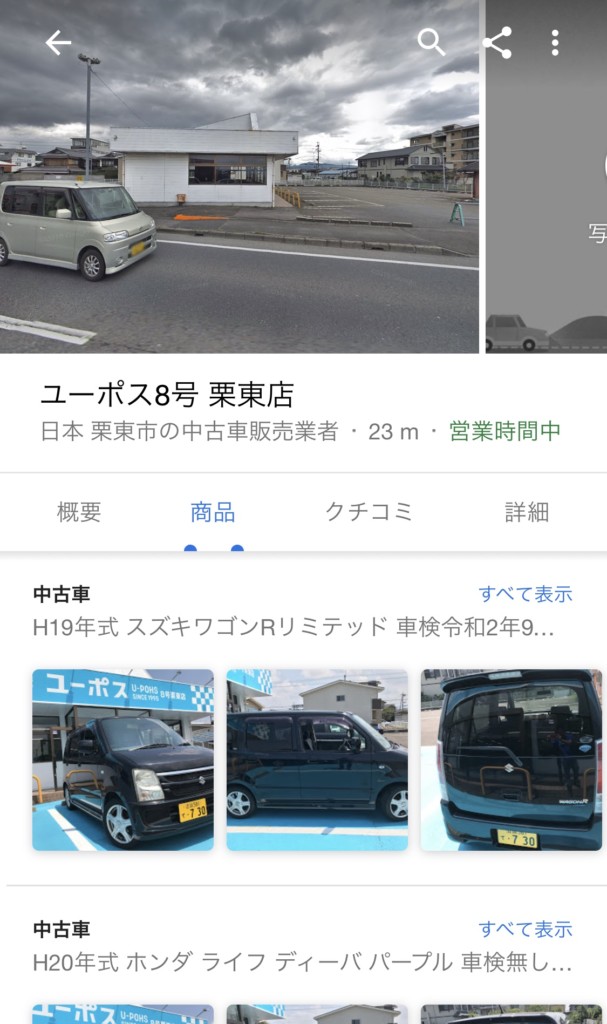The height and width of the screenshot is (1024, 607).
Task: Tap すべて表示 for the スズキワゴンR listing
Action: click(525, 594)
